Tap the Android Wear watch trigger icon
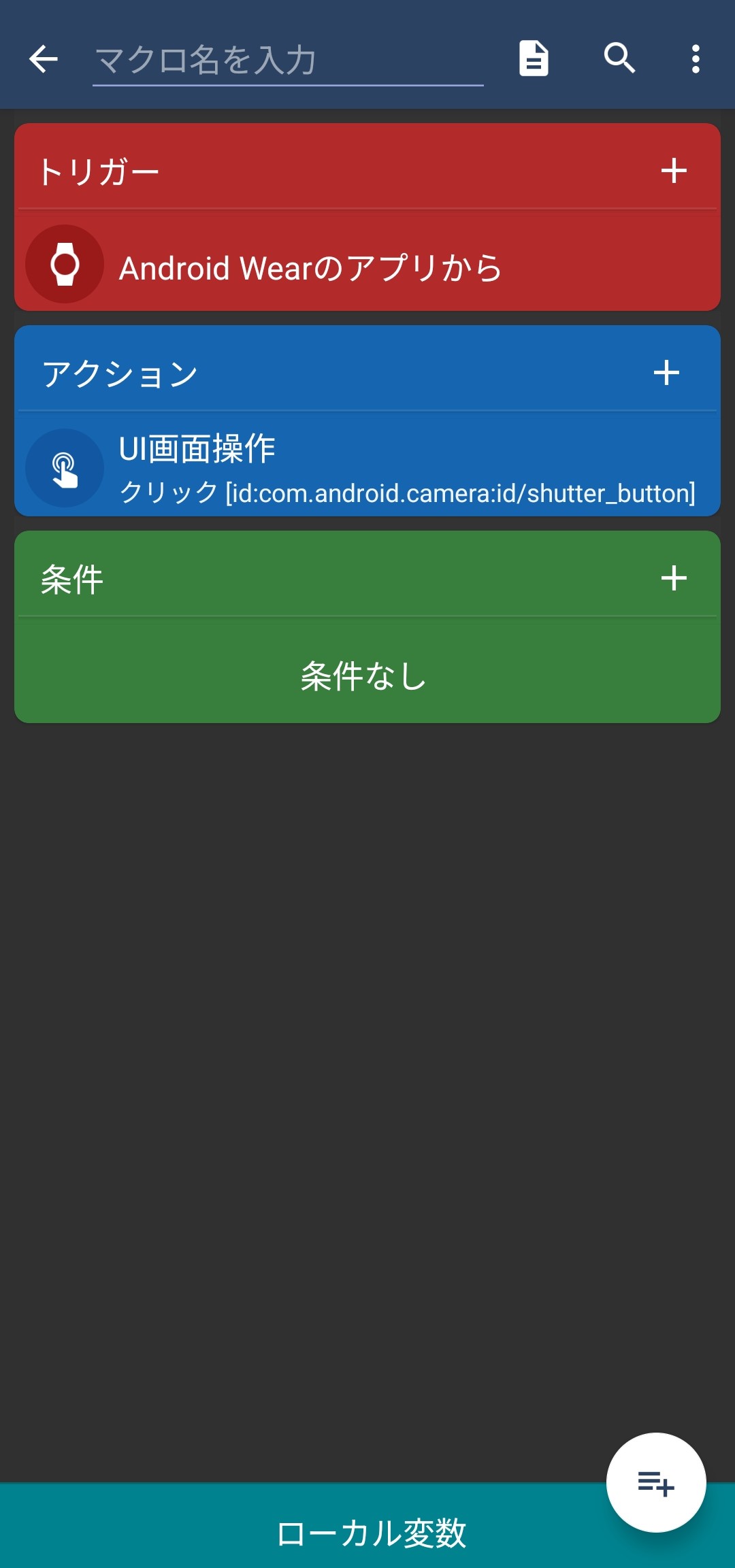 tap(65, 265)
